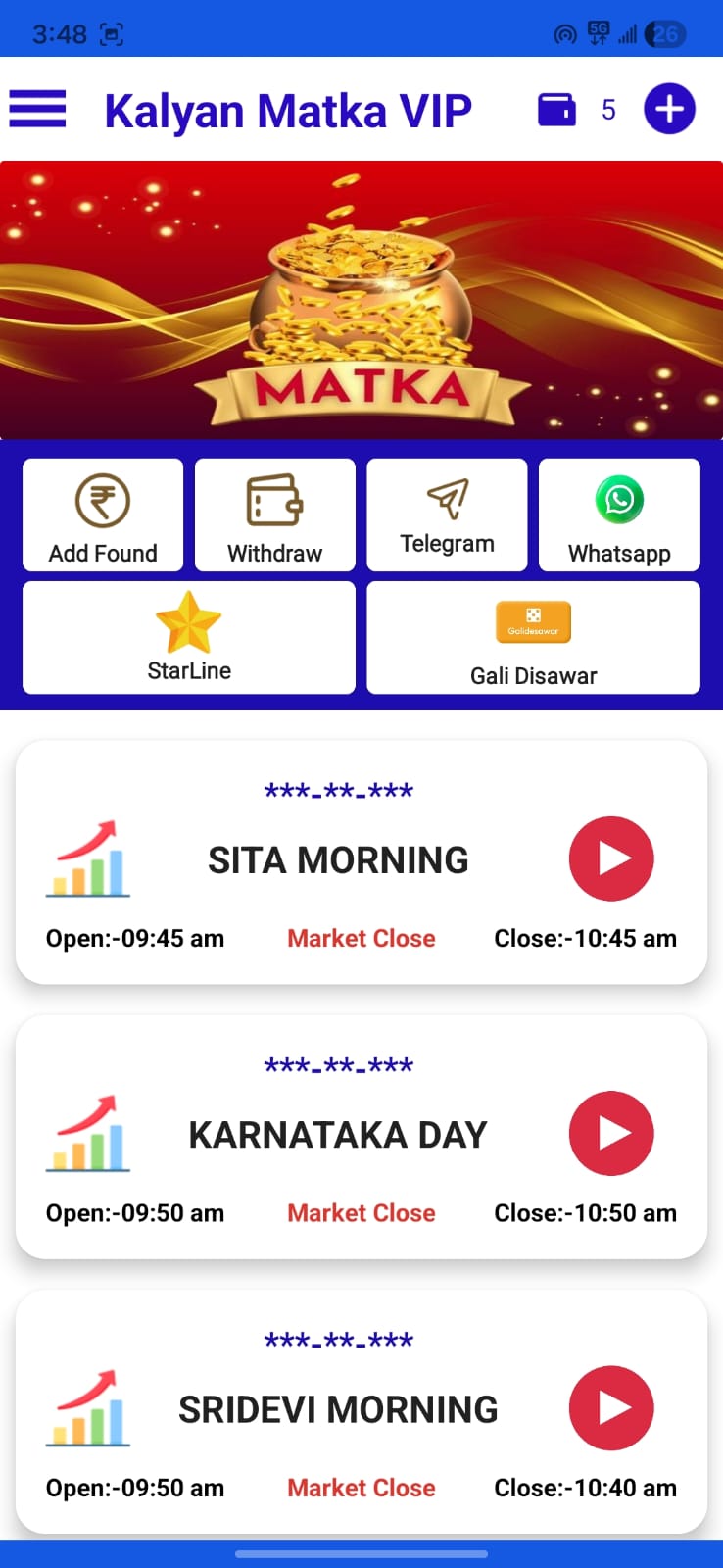Open the wallet balance icon
This screenshot has width=723, height=1568.
coord(556,109)
